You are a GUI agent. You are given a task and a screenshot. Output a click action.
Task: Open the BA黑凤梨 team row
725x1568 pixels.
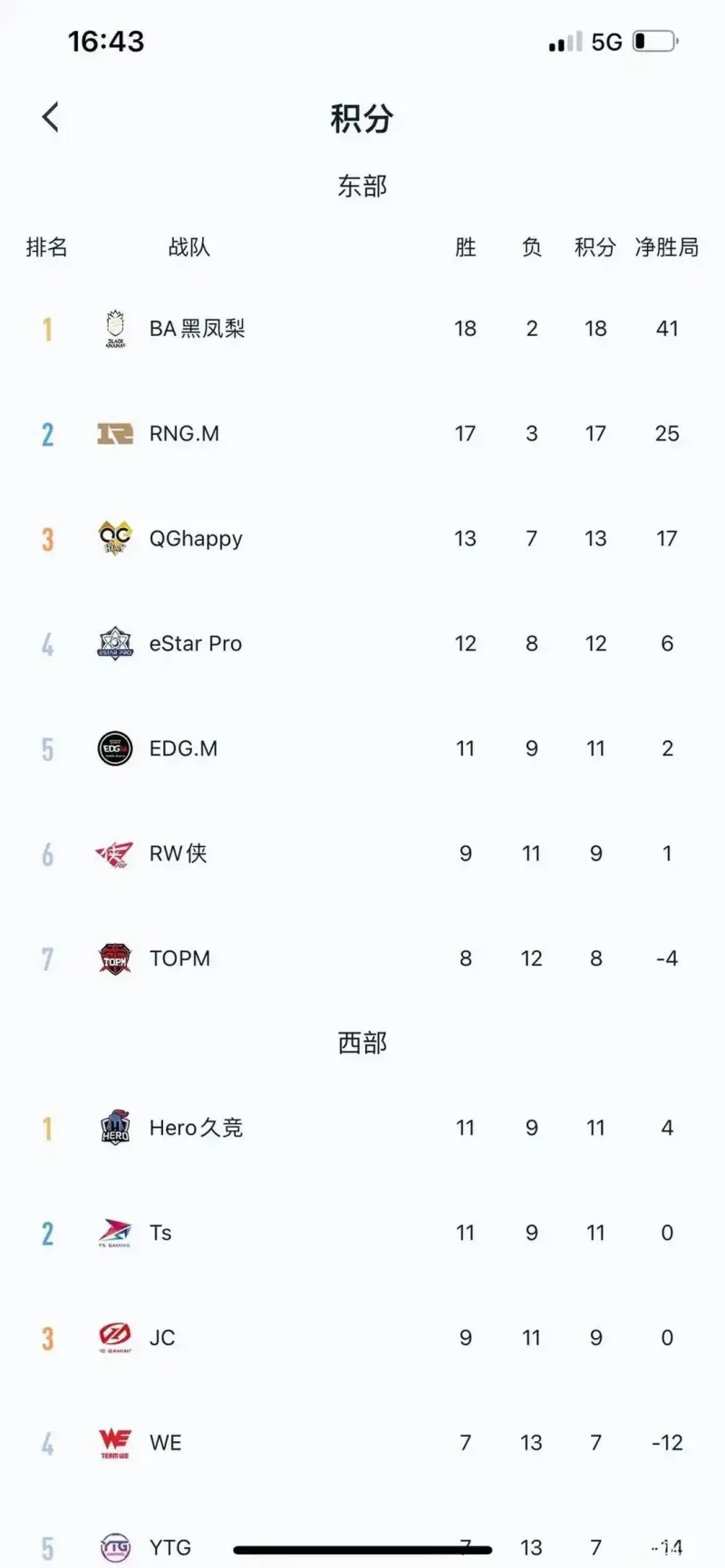(362, 329)
